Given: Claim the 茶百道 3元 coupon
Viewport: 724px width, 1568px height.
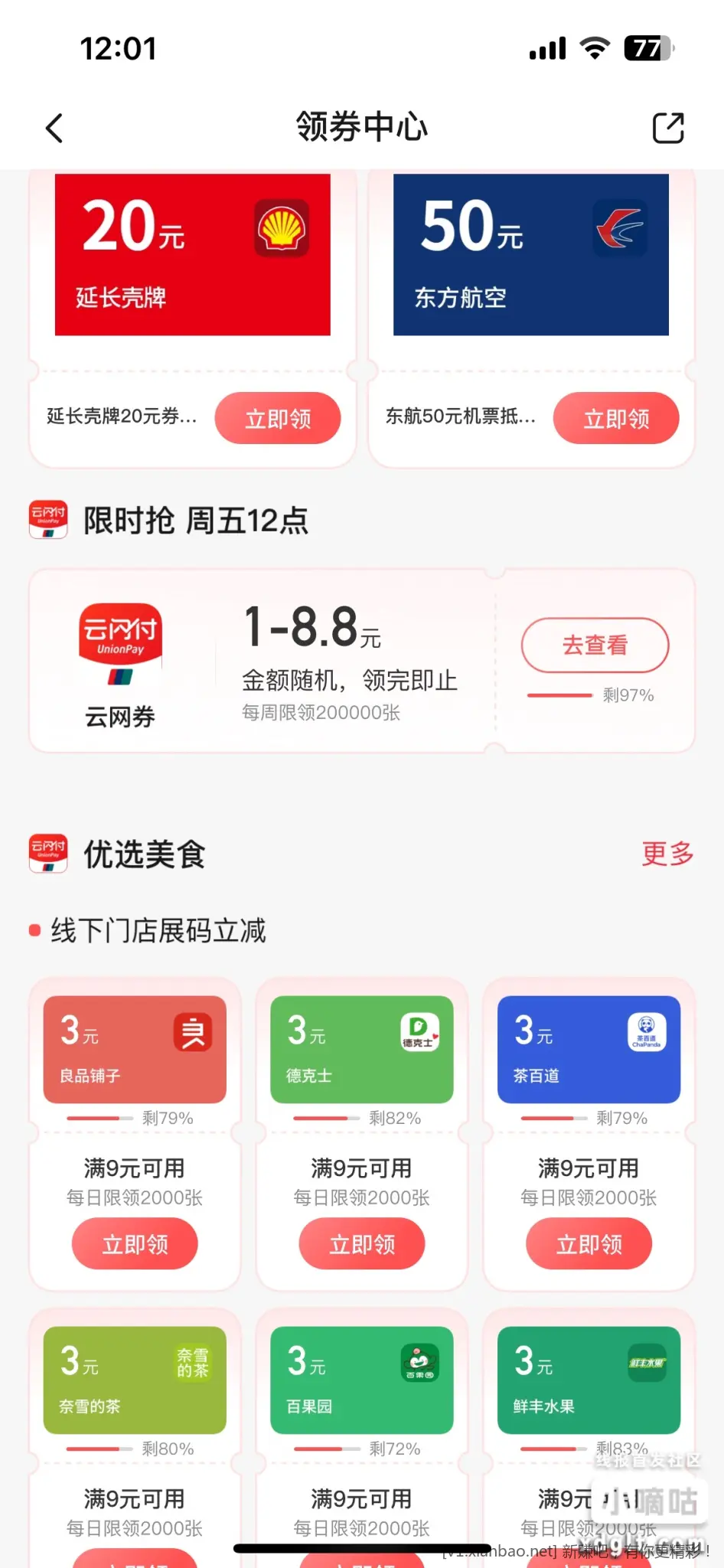Looking at the screenshot, I should click(x=589, y=1244).
